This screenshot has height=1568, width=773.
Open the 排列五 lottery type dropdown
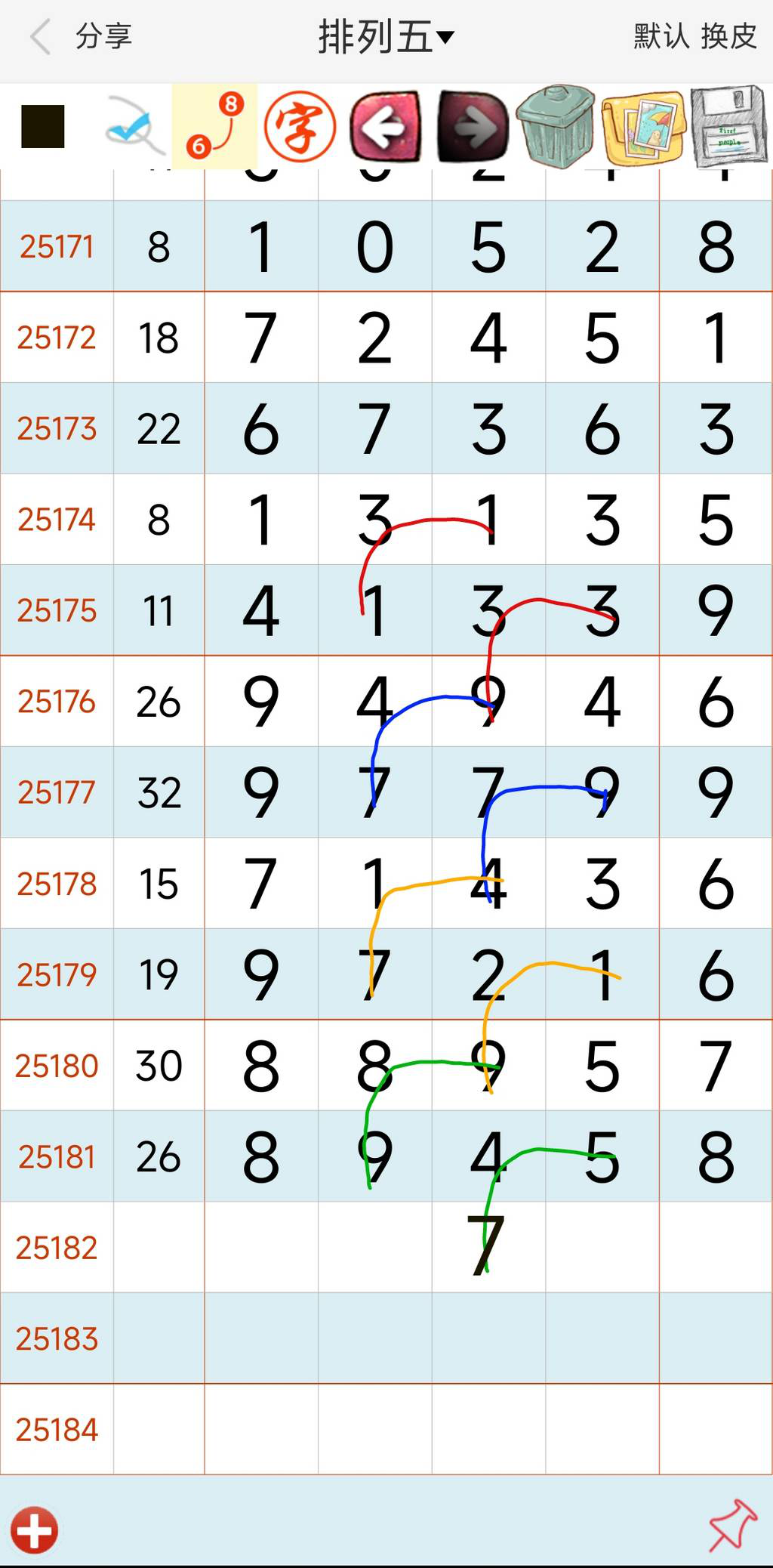tap(386, 36)
